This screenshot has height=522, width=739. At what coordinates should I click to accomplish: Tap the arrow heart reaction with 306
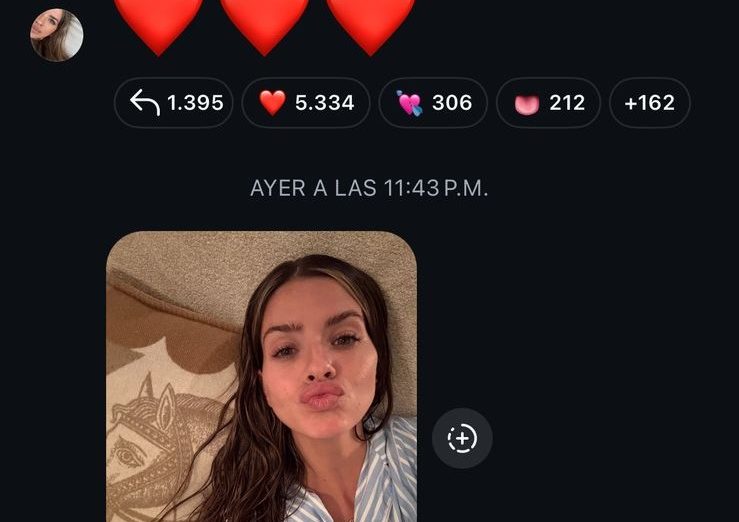[x=433, y=103]
